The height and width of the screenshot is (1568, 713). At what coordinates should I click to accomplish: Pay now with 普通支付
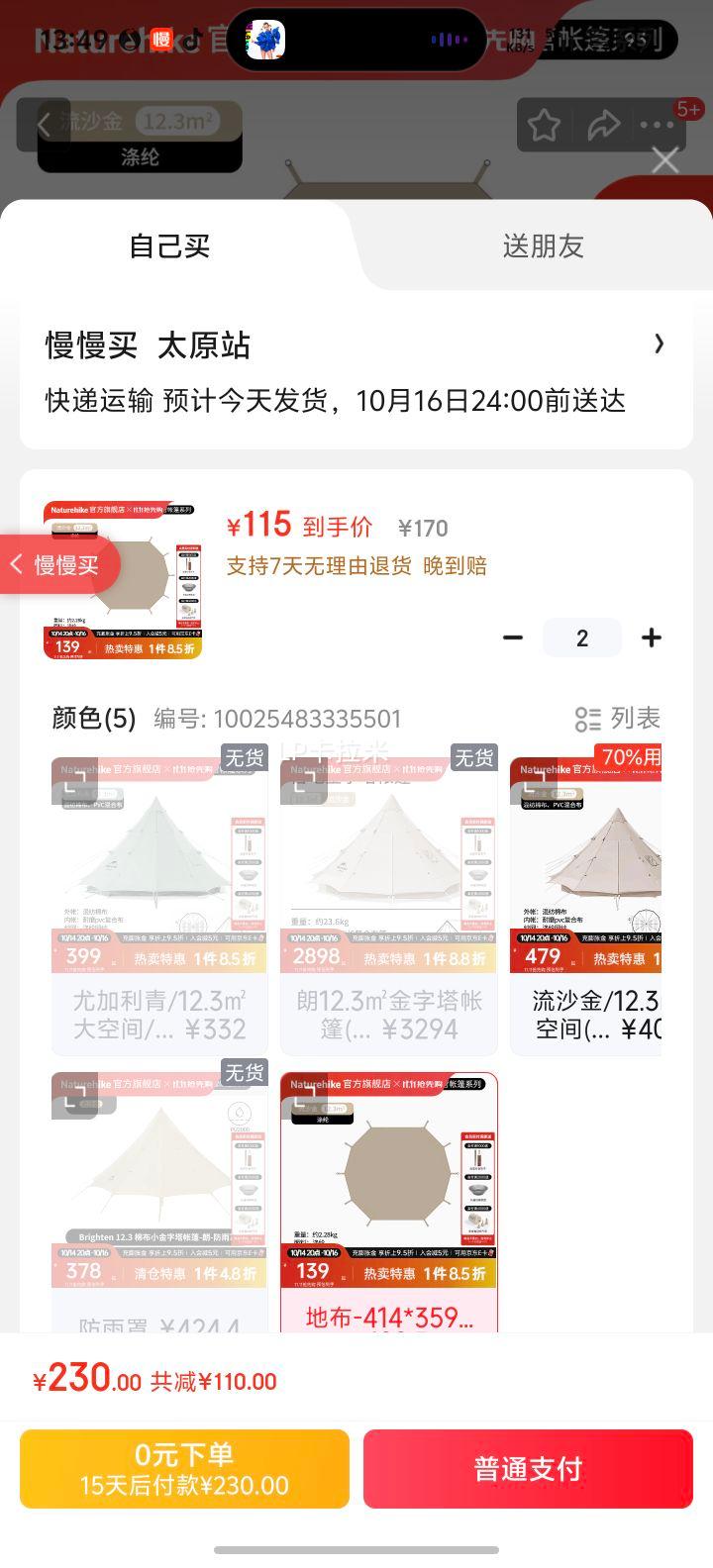(x=528, y=1469)
